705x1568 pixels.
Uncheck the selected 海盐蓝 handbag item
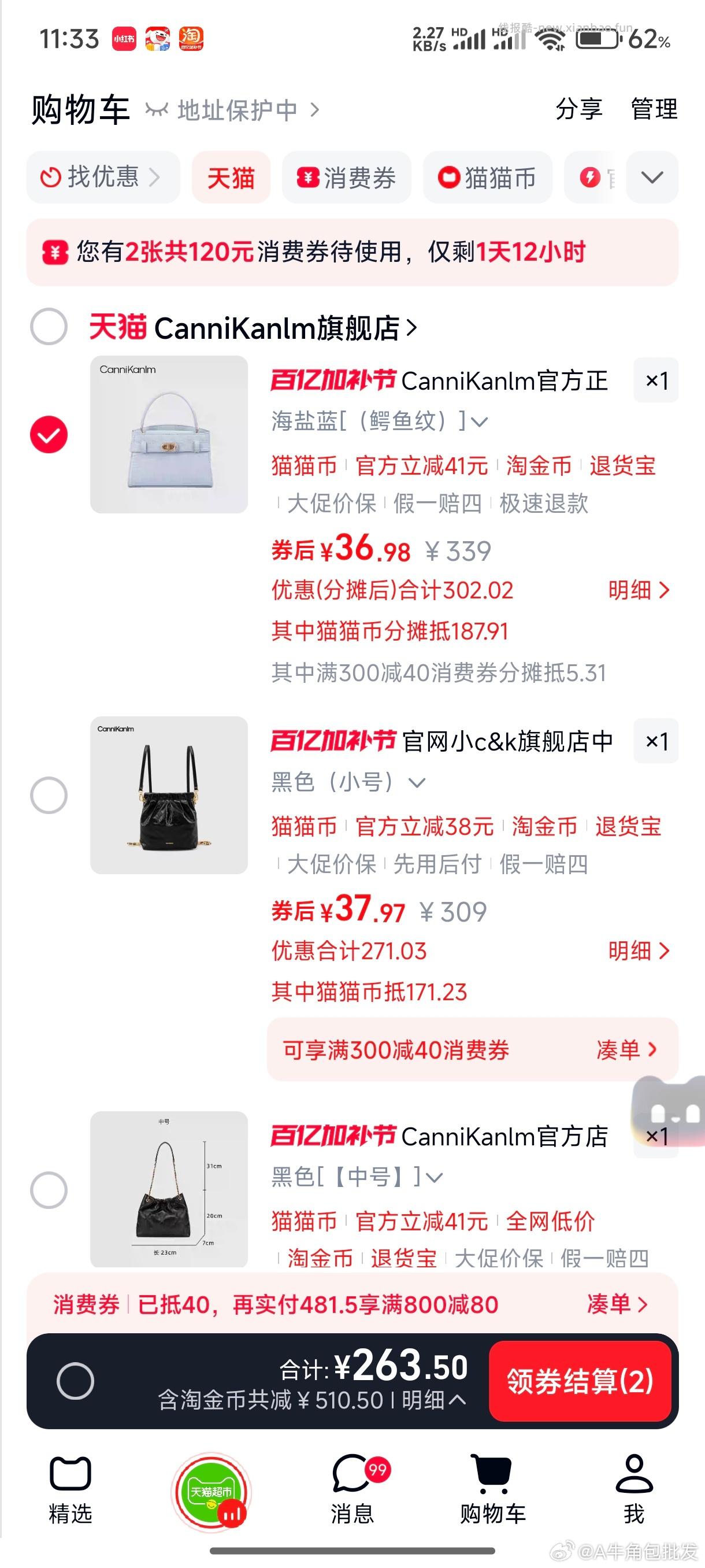click(48, 434)
